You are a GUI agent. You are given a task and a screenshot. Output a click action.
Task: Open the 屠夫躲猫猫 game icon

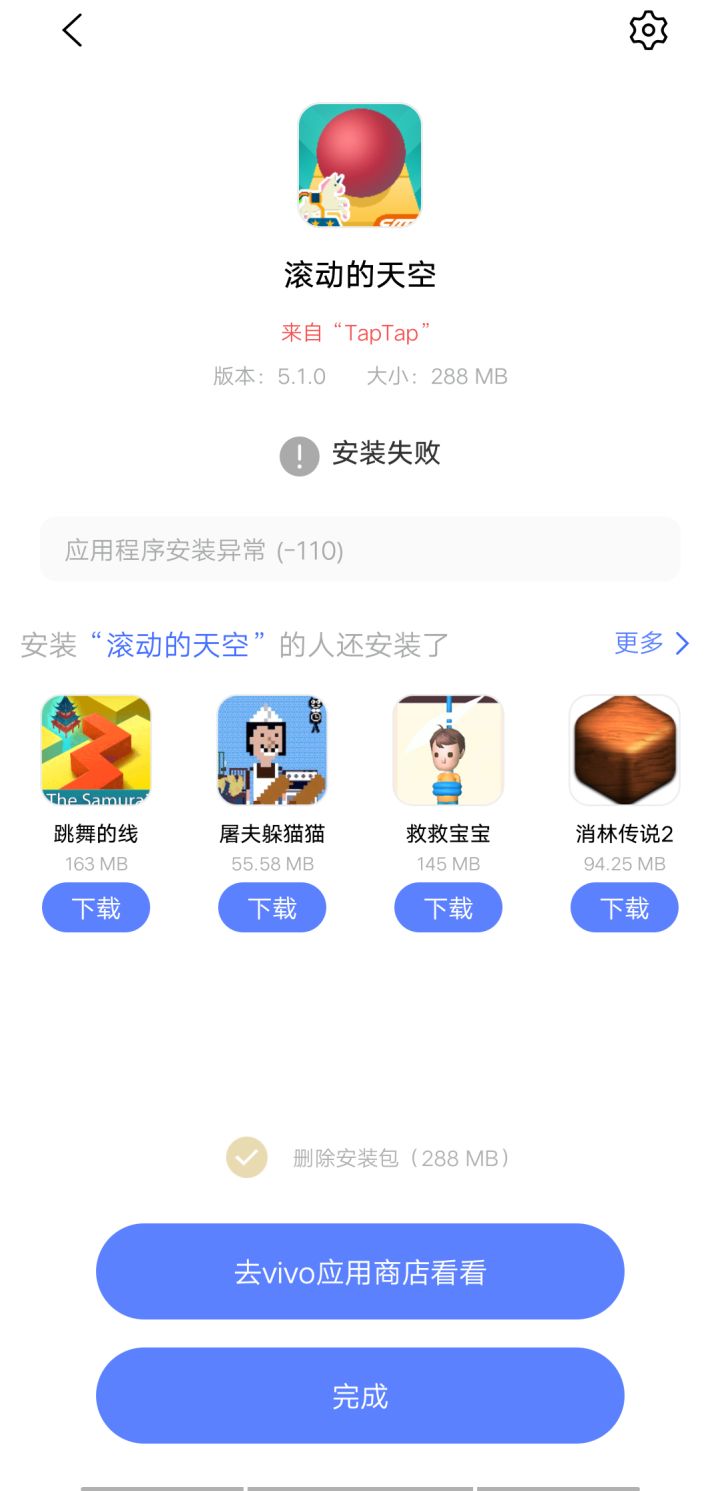[x=272, y=749]
